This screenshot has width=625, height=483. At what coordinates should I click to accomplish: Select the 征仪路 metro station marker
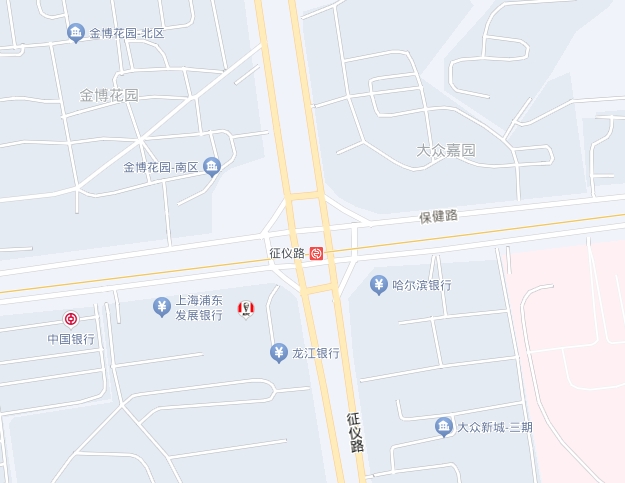click(x=317, y=253)
